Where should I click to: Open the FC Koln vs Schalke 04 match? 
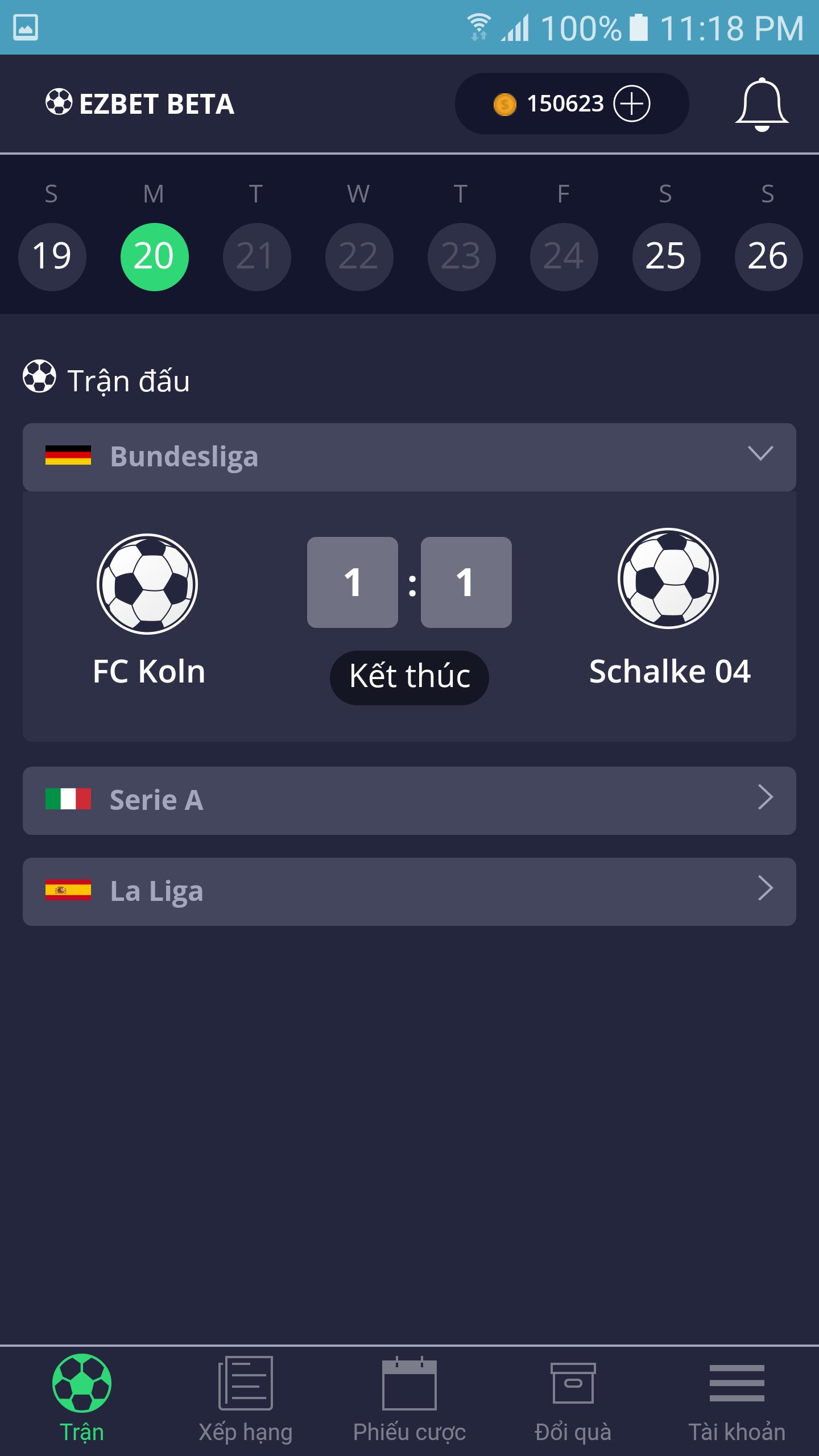click(x=409, y=614)
